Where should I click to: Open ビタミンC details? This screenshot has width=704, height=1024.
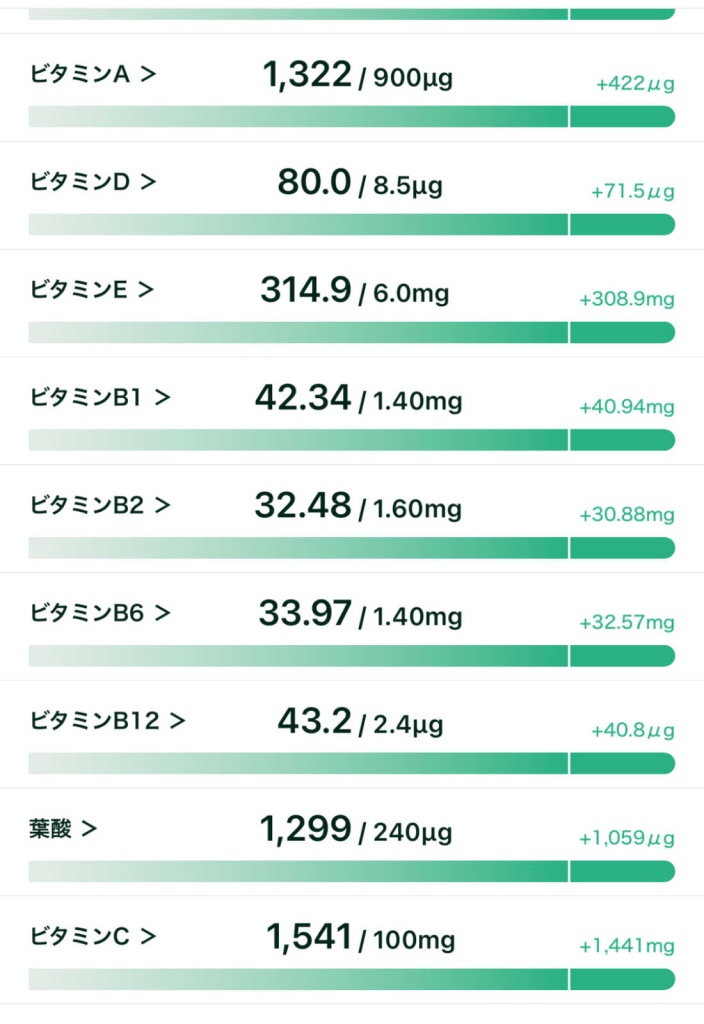point(94,937)
